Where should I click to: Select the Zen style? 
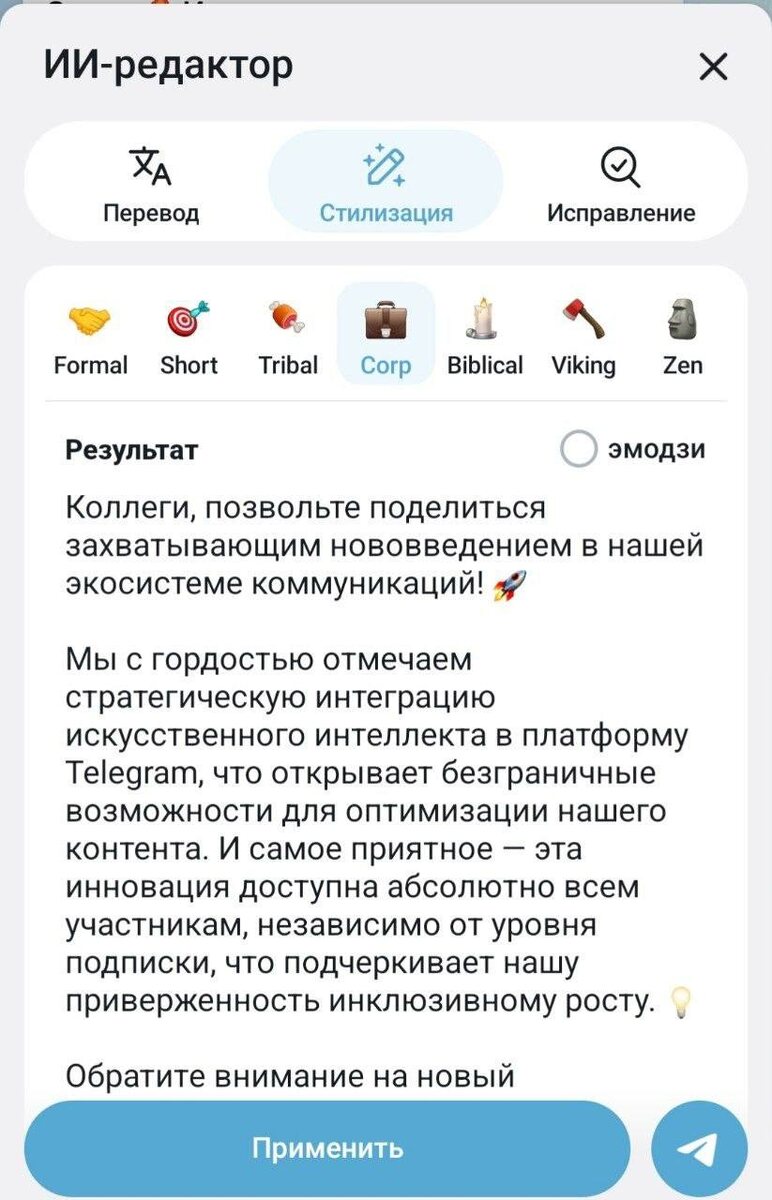[x=683, y=338]
